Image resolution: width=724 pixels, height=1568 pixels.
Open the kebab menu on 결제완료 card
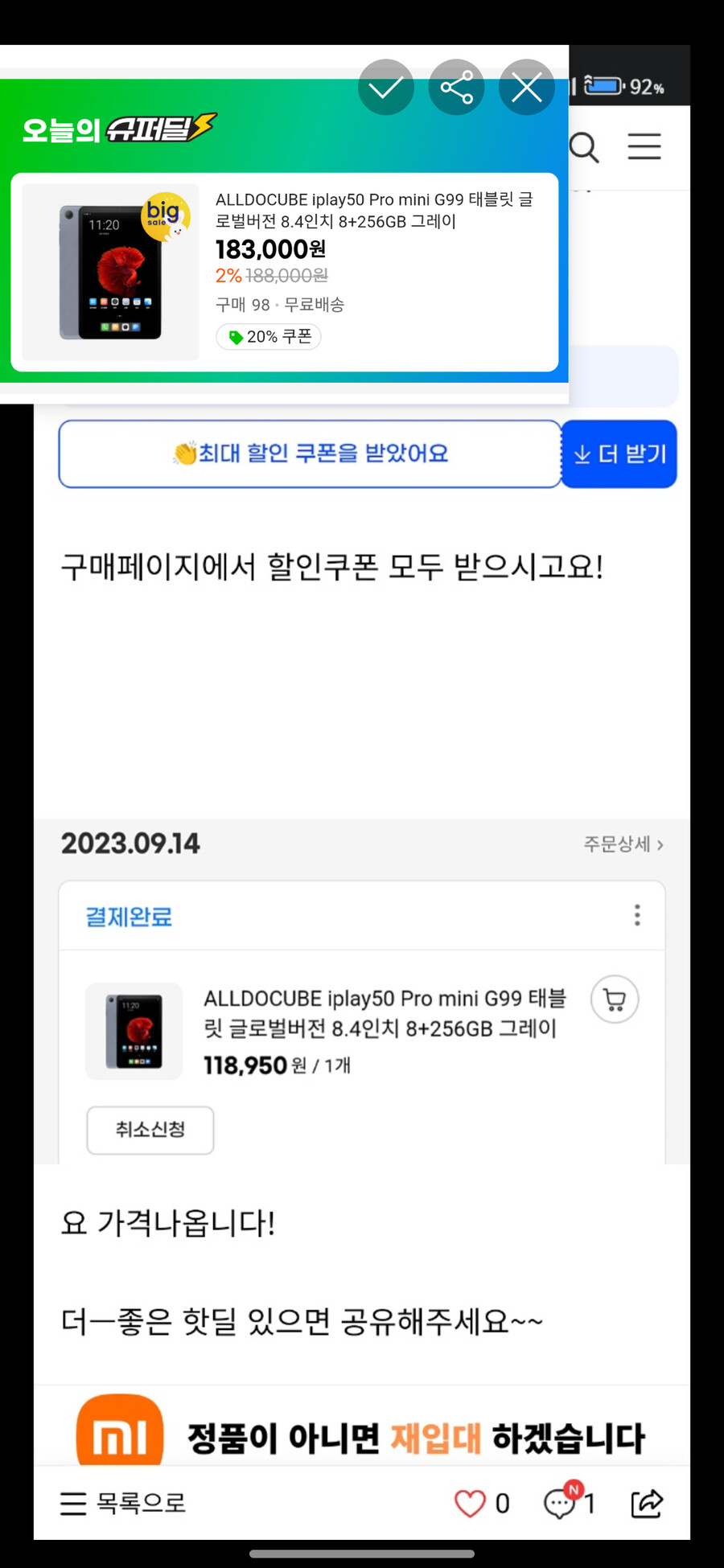pyautogui.click(x=637, y=916)
